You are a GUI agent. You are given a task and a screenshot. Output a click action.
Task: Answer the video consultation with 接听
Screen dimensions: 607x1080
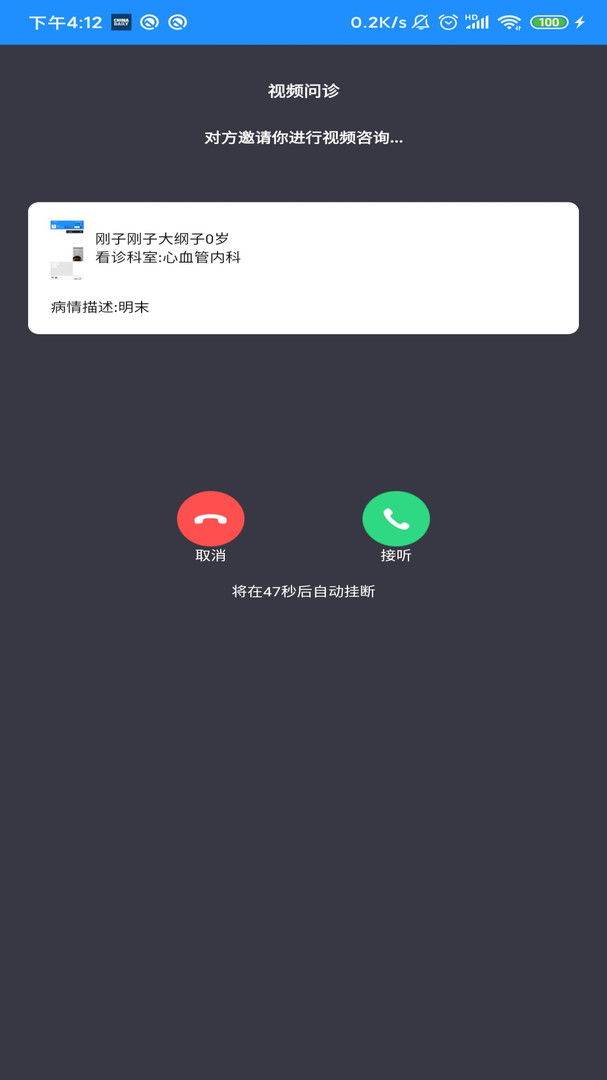396,519
